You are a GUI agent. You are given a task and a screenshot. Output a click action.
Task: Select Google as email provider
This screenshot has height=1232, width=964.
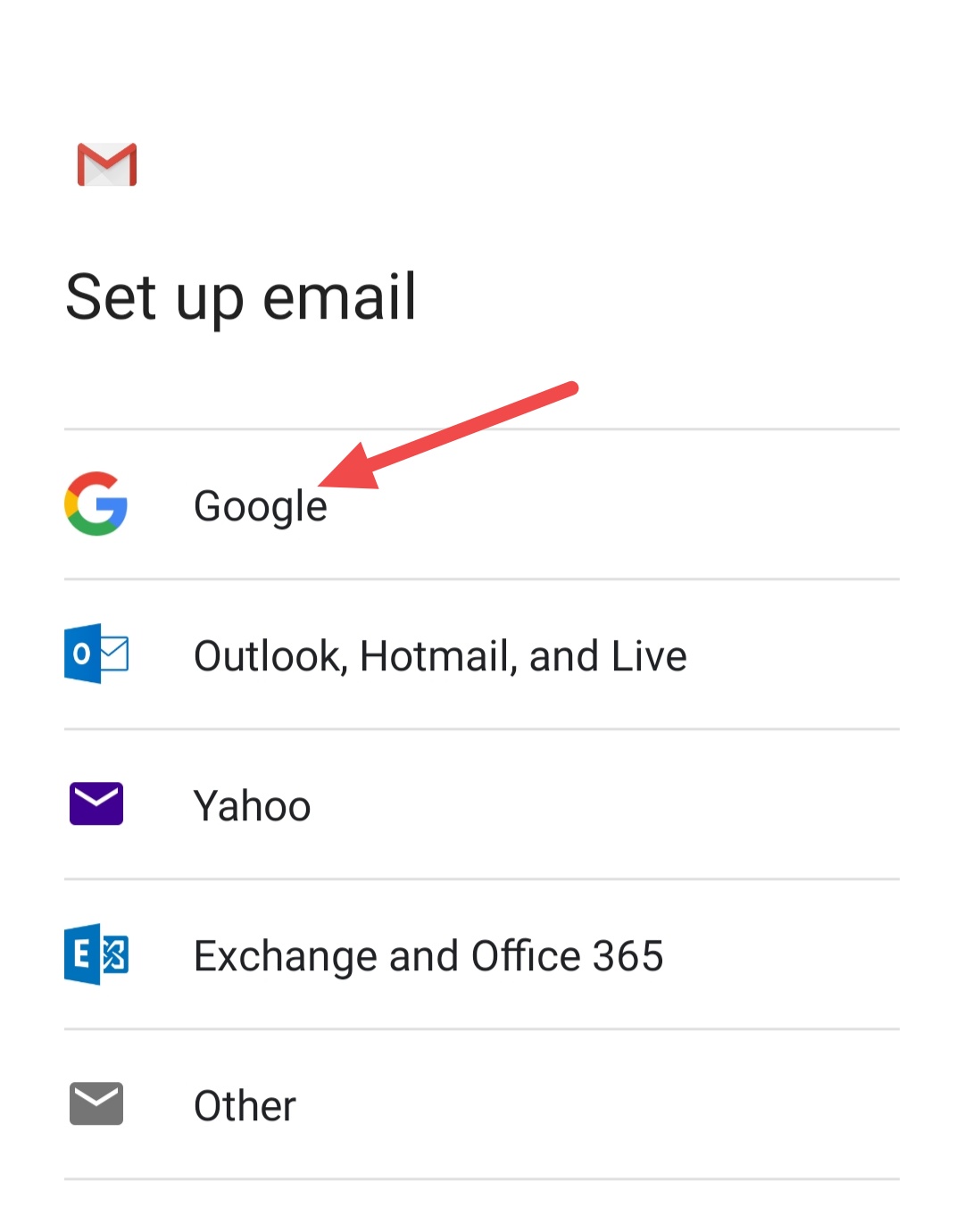261,505
